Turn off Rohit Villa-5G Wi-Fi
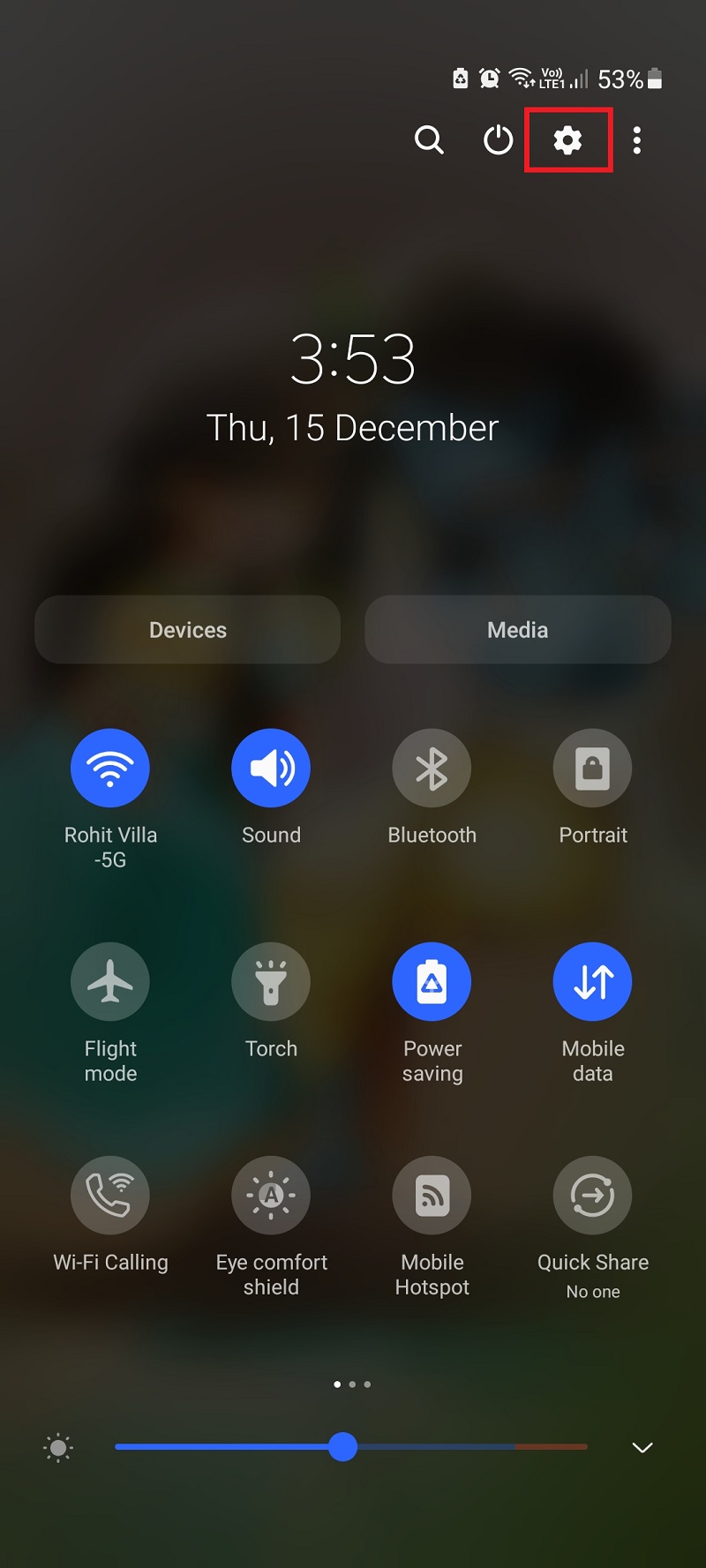The image size is (706, 1568). coord(110,768)
